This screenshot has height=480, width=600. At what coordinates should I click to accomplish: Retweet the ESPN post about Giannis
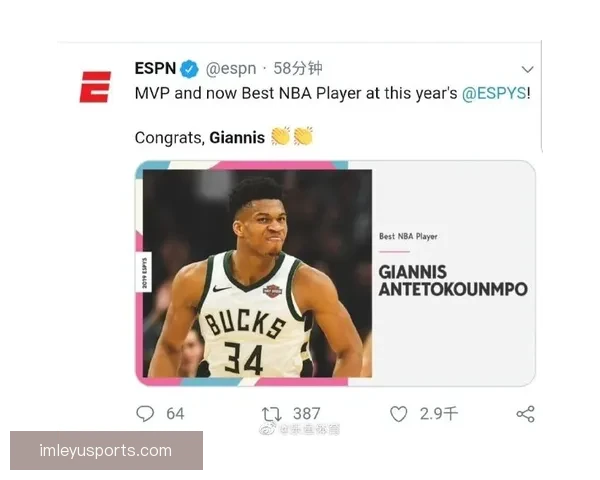[270, 413]
